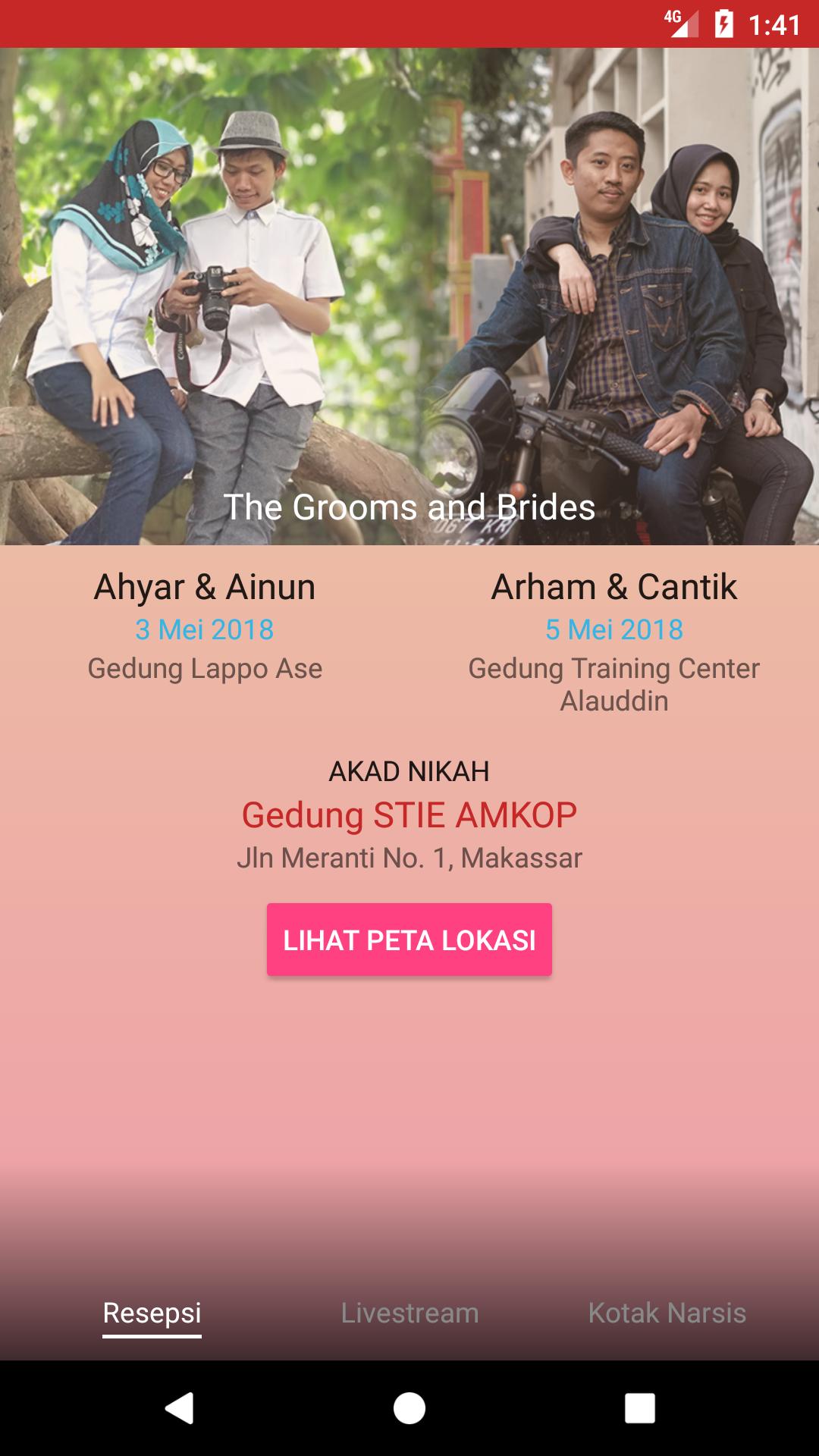The height and width of the screenshot is (1456, 819).
Task: Tap the LIHAT PETA LOKASI button
Action: click(x=409, y=940)
